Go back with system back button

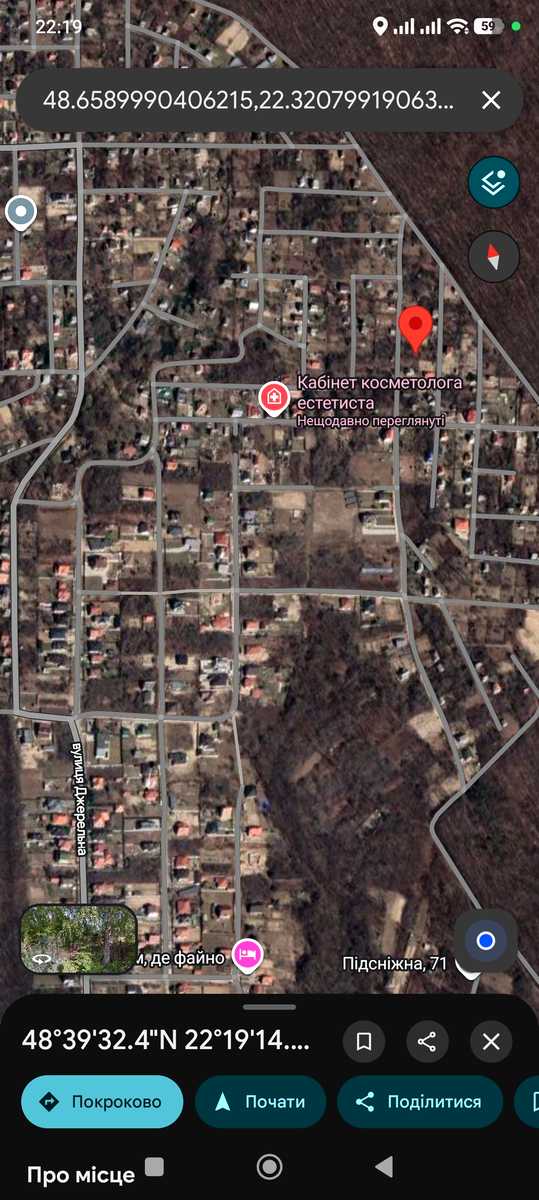tap(384, 1166)
